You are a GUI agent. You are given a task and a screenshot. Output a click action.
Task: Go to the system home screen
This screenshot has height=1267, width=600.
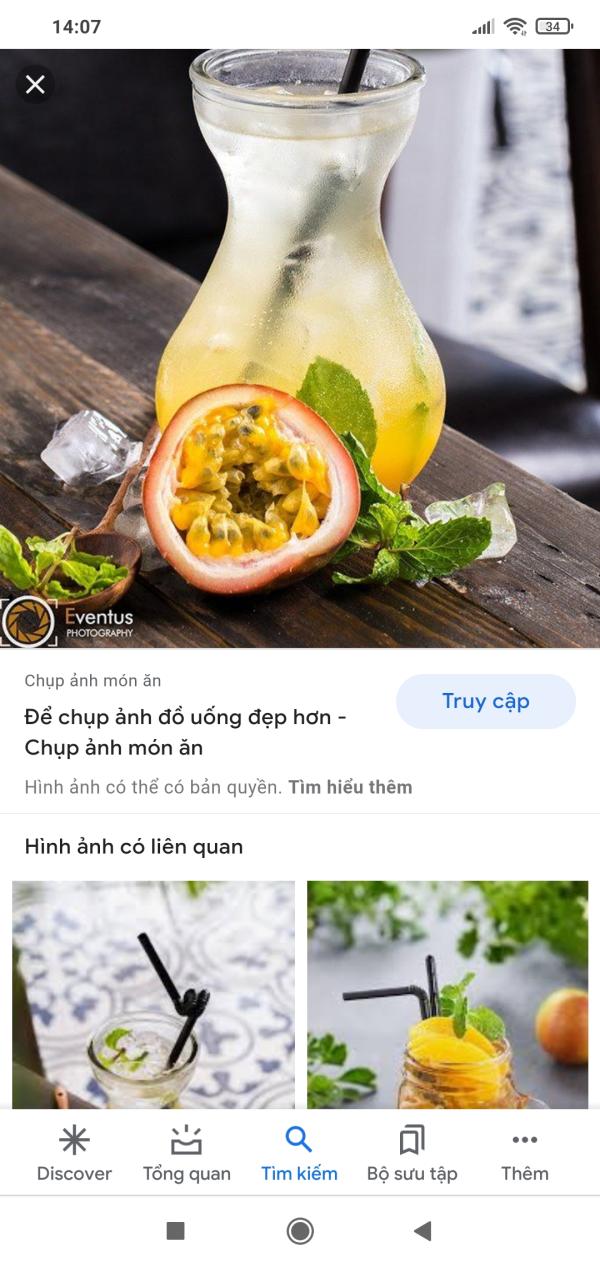(300, 1231)
